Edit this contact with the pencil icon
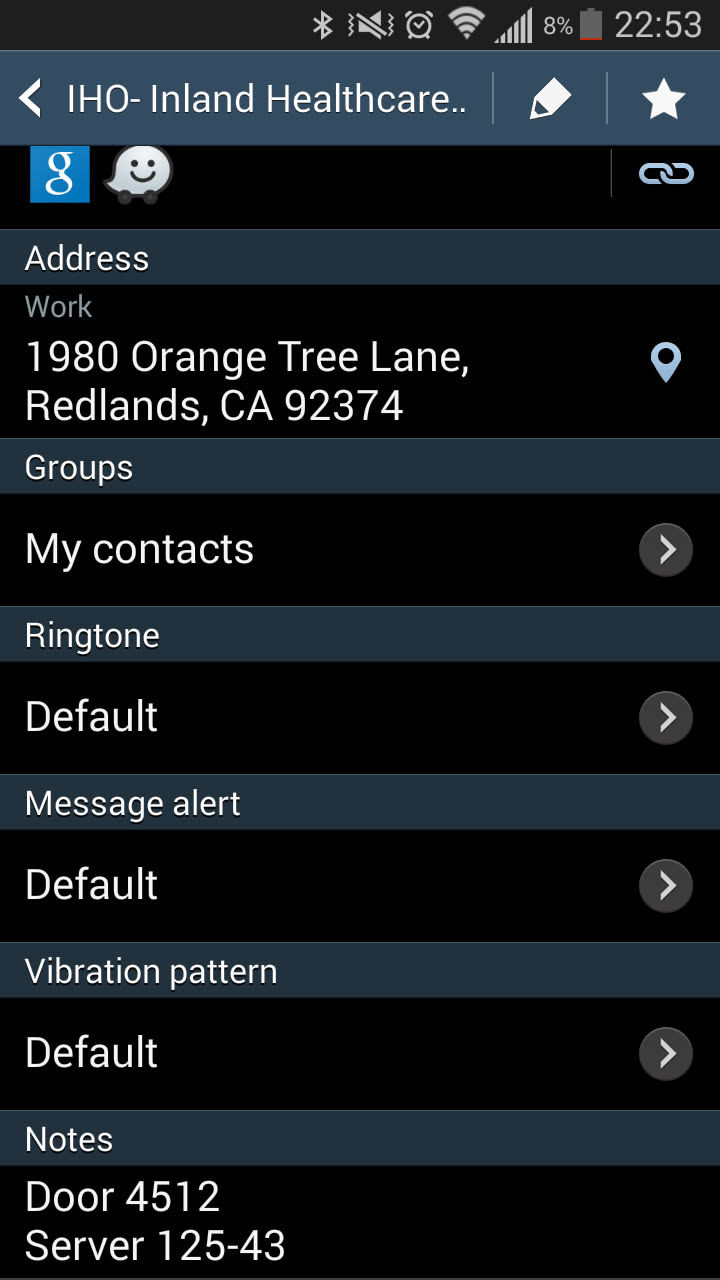 tap(549, 99)
